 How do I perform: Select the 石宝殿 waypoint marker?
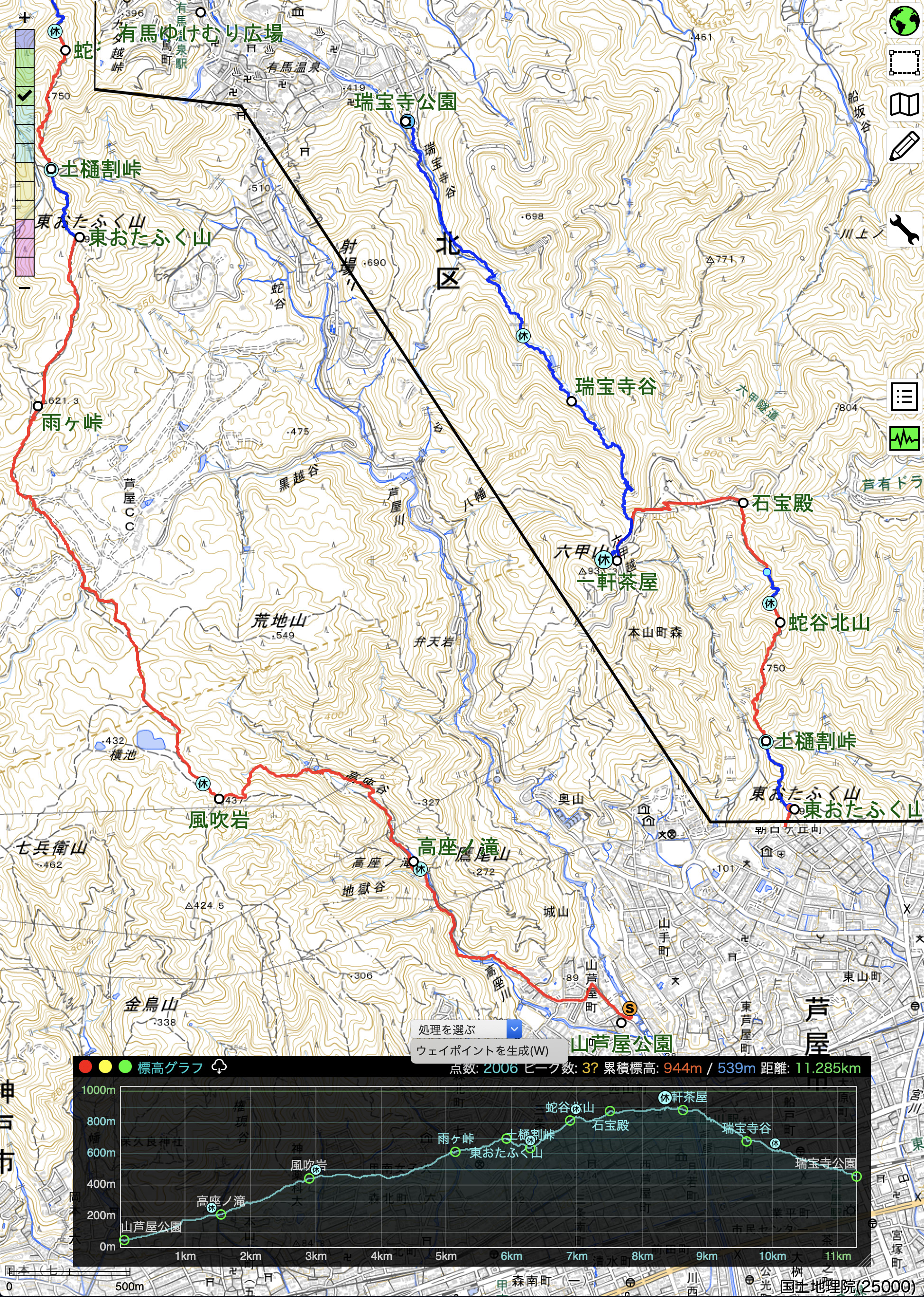(743, 502)
